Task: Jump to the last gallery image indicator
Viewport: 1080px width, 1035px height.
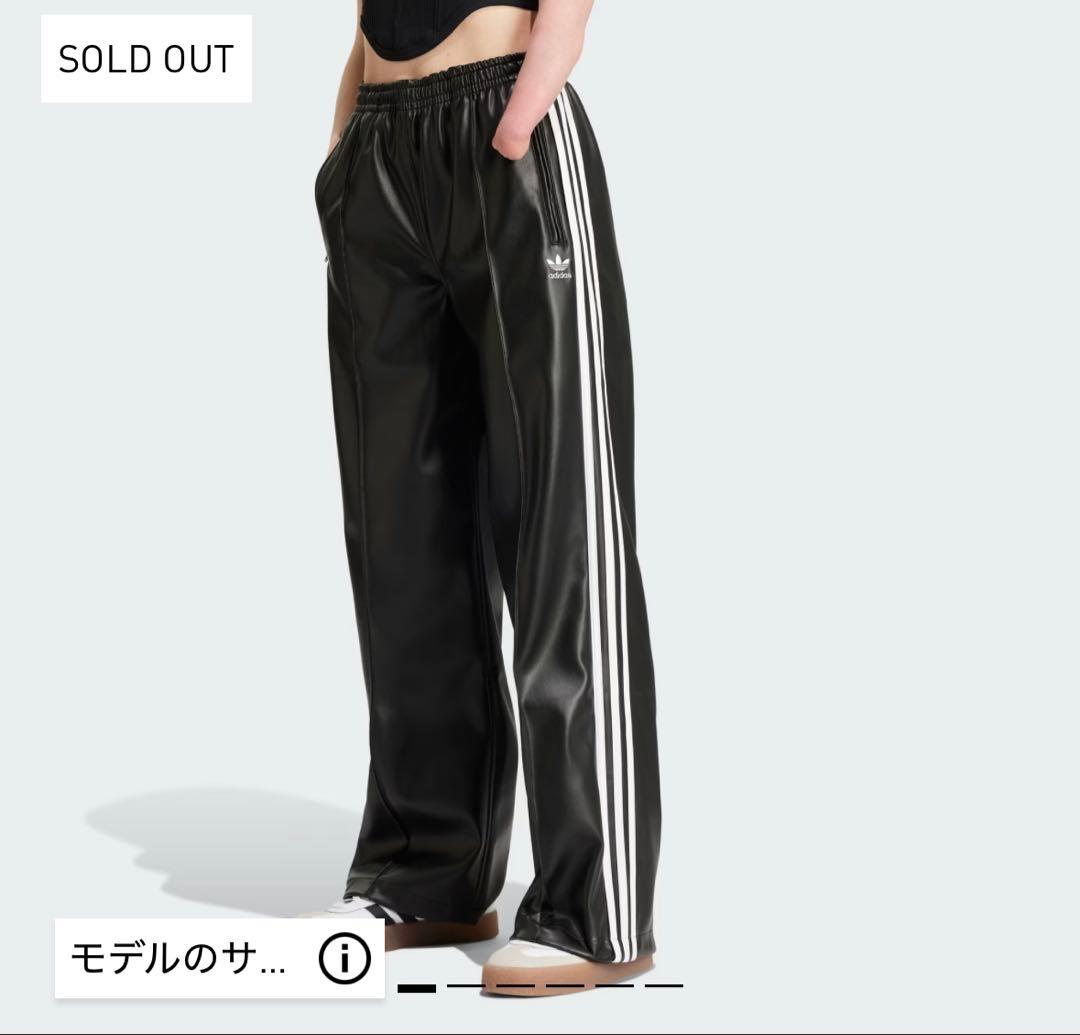Action: pyautogui.click(x=663, y=986)
